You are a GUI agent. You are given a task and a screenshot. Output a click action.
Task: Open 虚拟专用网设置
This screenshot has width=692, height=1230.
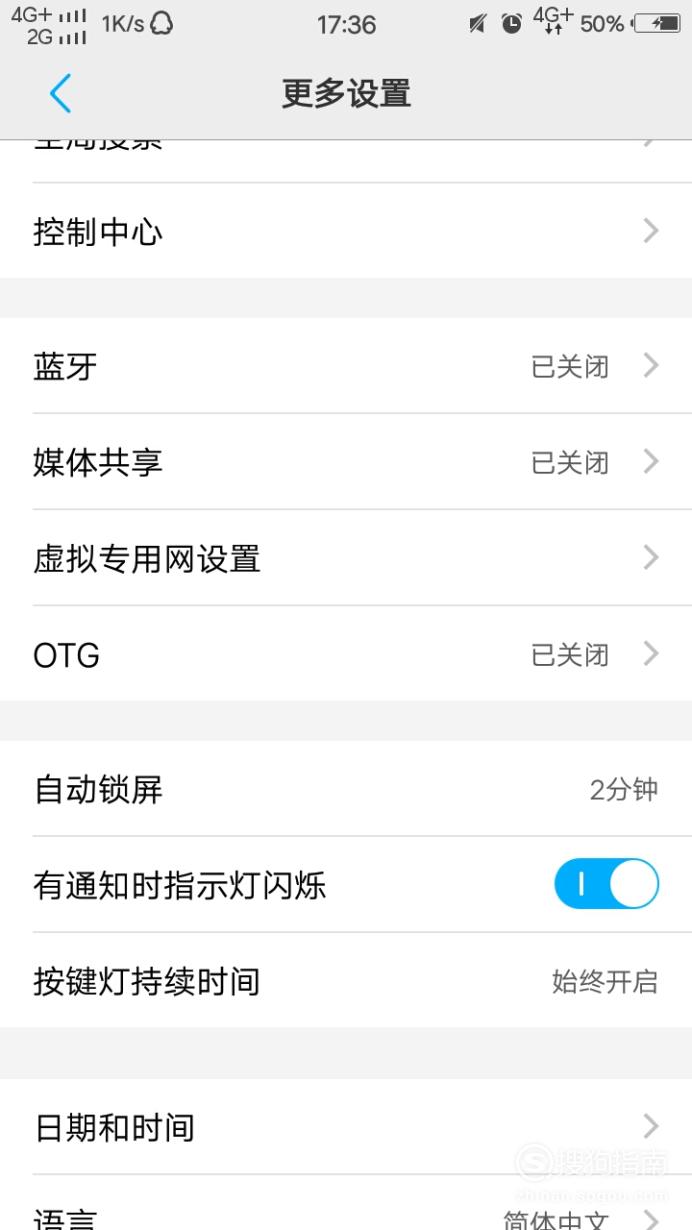pos(346,558)
